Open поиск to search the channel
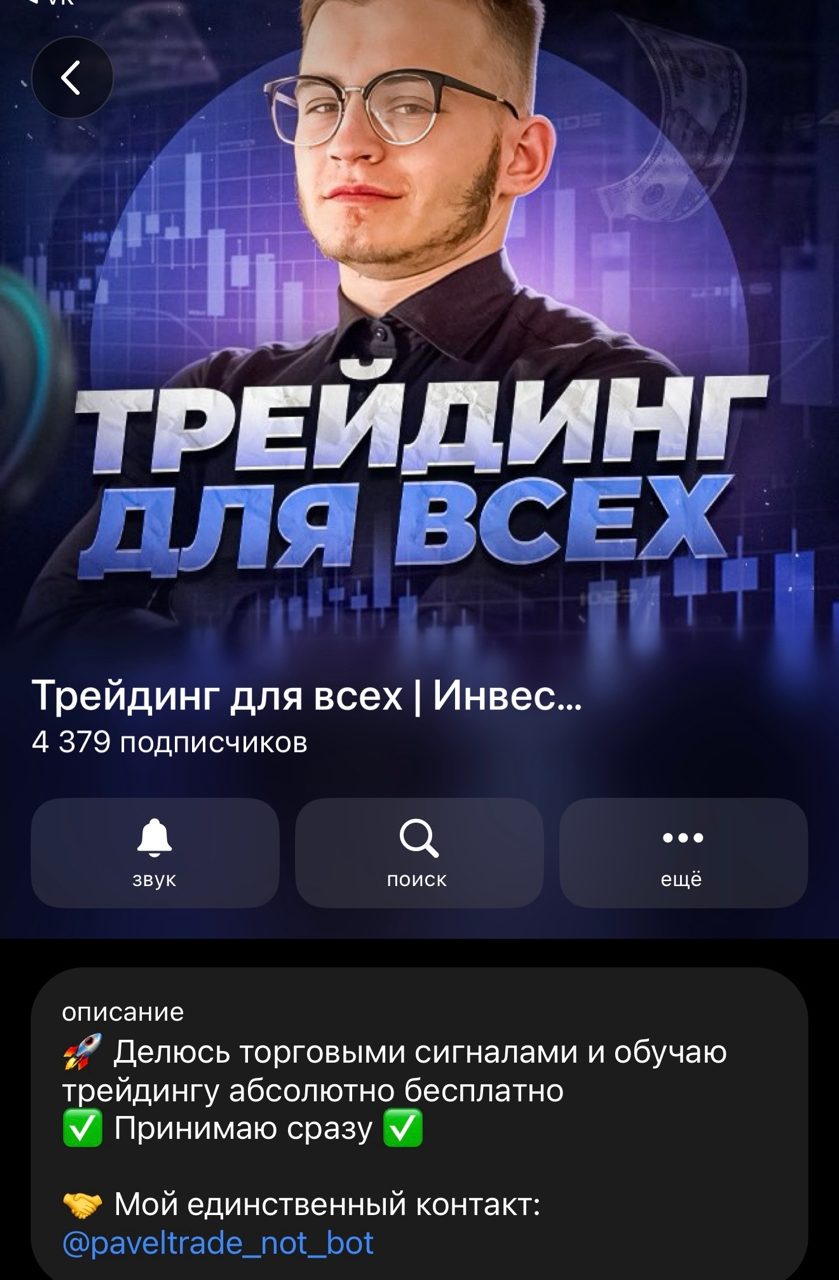Screen dimensions: 839x1280 (x=418, y=852)
